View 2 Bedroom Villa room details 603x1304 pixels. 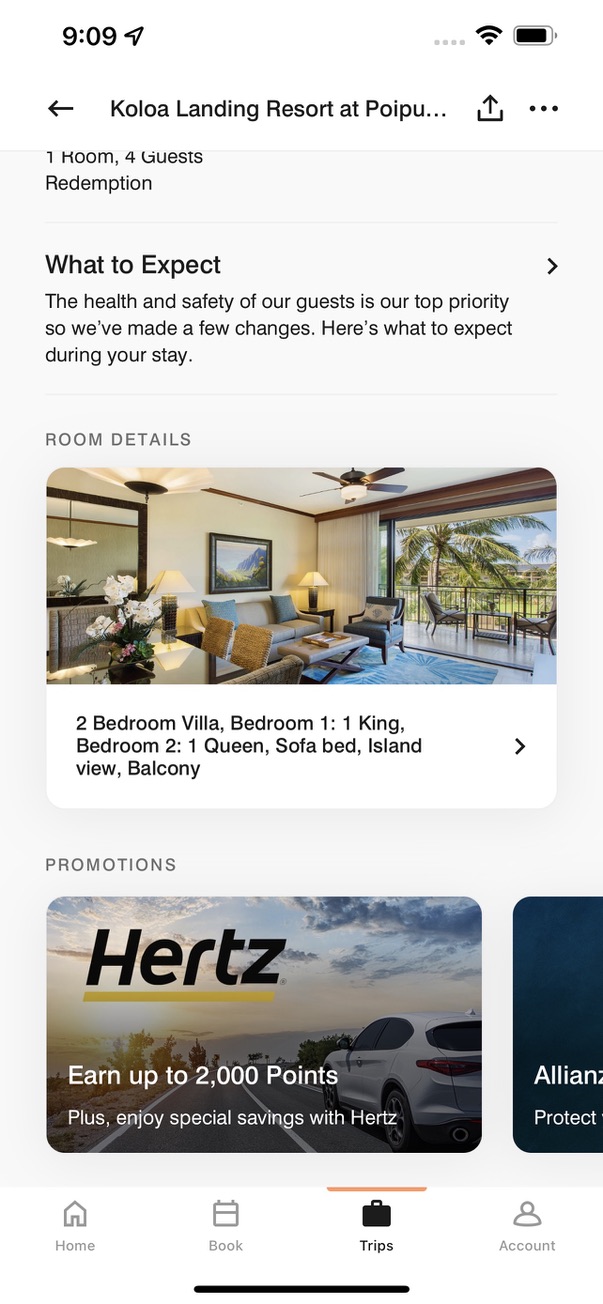[x=300, y=746]
